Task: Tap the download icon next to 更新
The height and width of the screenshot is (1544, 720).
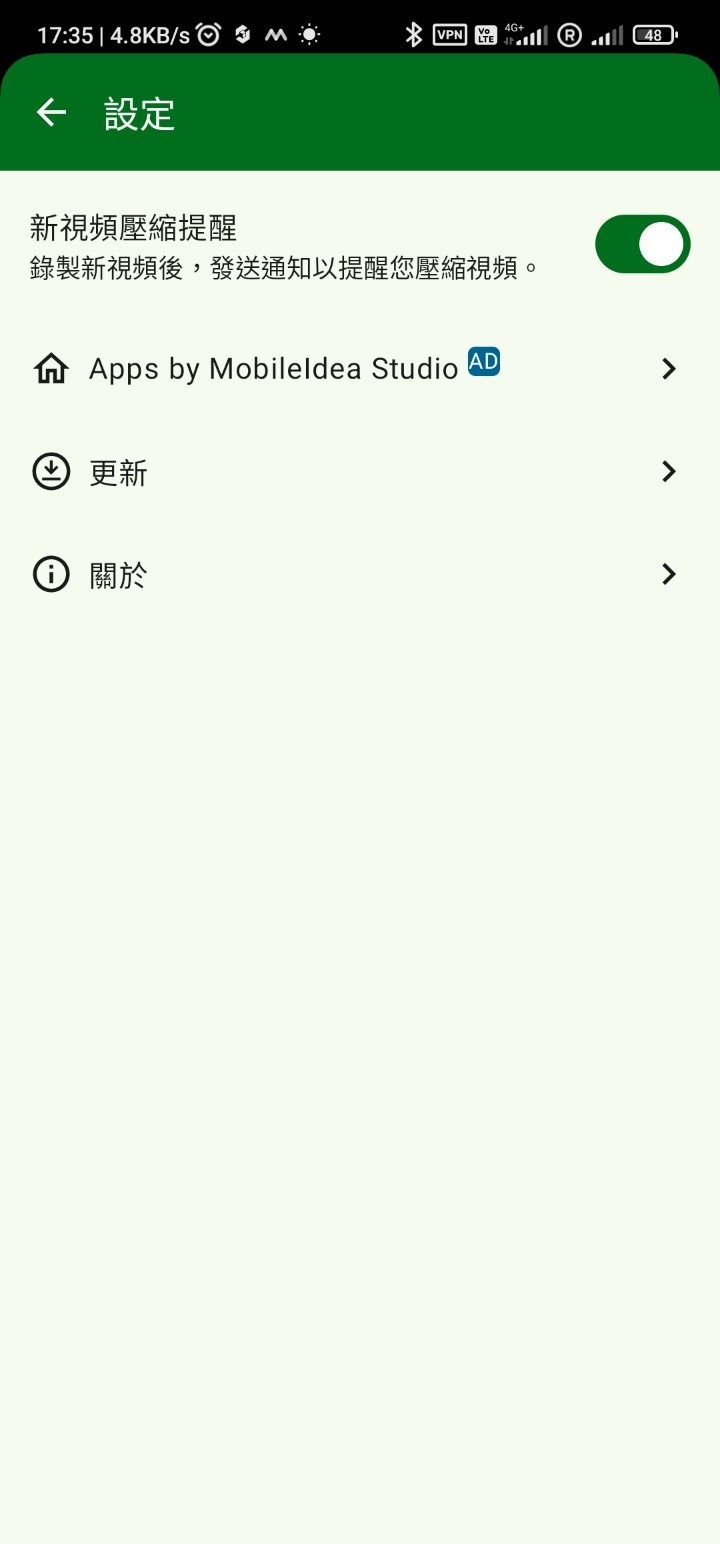Action: 51,471
